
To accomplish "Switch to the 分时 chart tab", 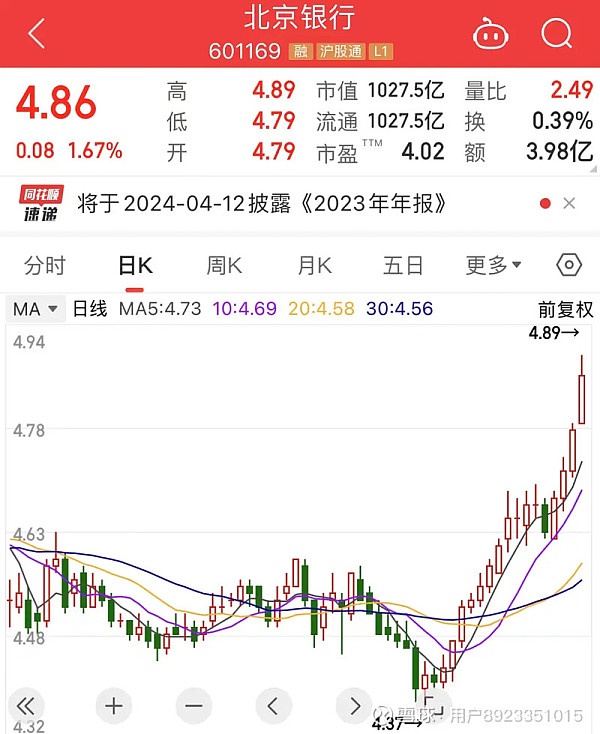I will (x=44, y=265).
